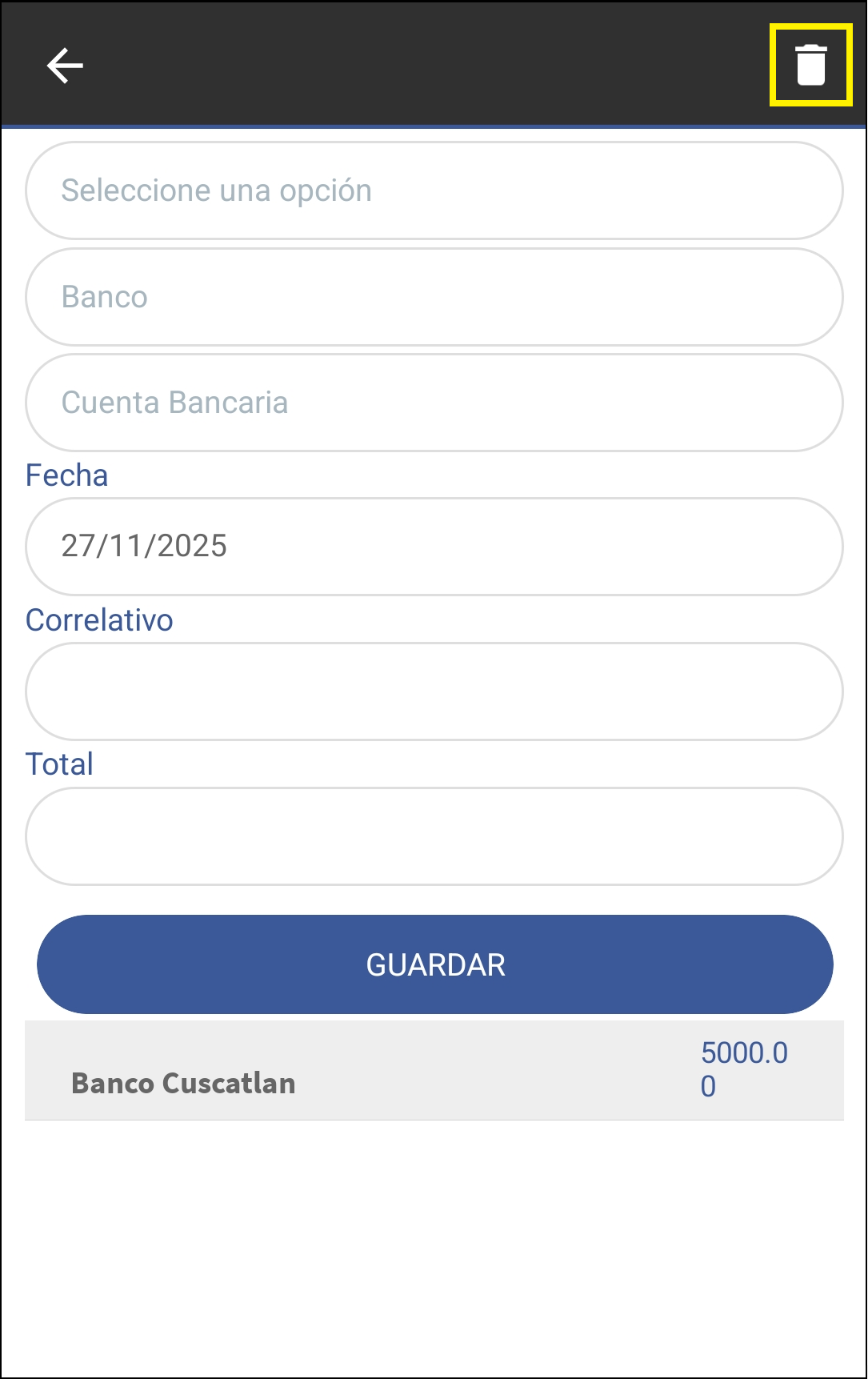Open the Seleccione una opción dropdown

click(x=434, y=190)
